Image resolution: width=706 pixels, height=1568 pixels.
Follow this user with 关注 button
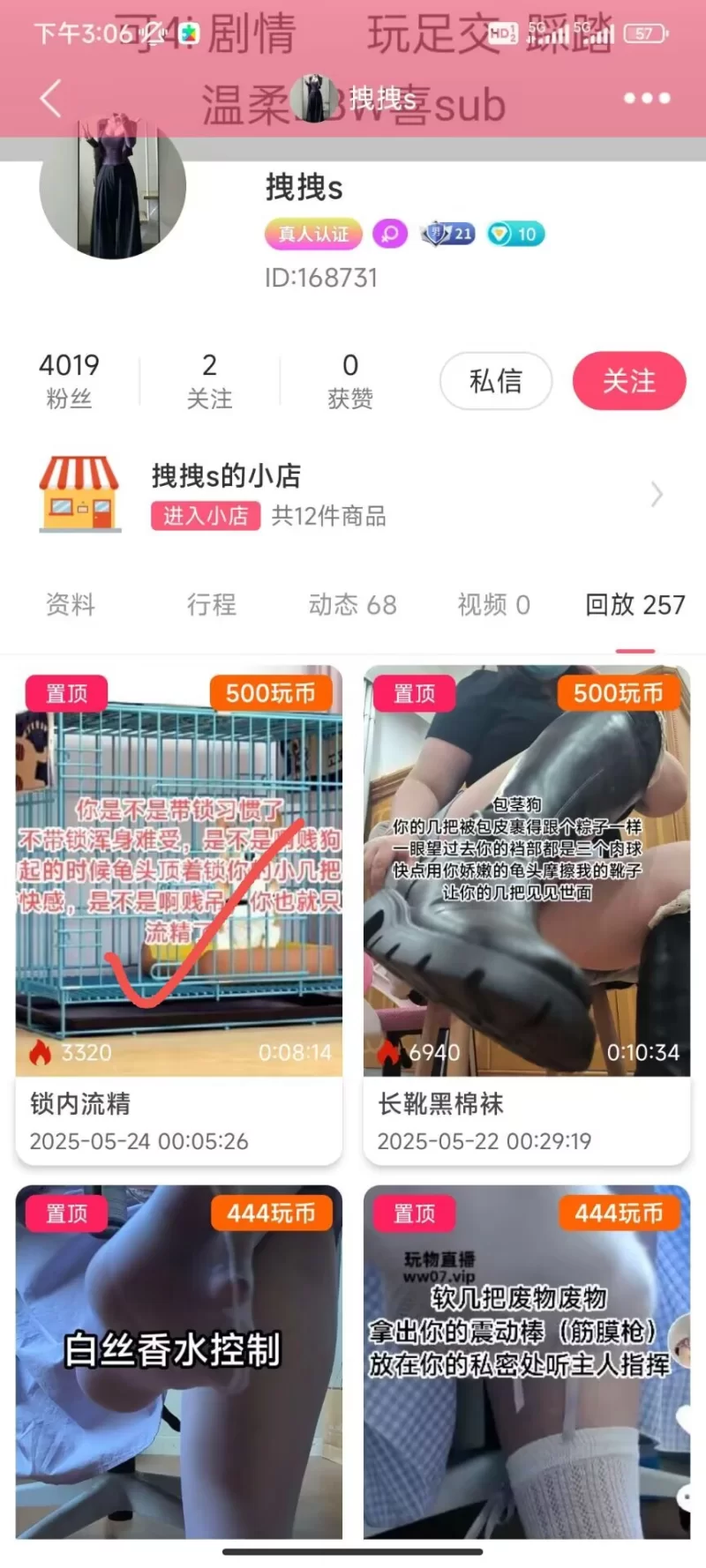click(x=629, y=381)
